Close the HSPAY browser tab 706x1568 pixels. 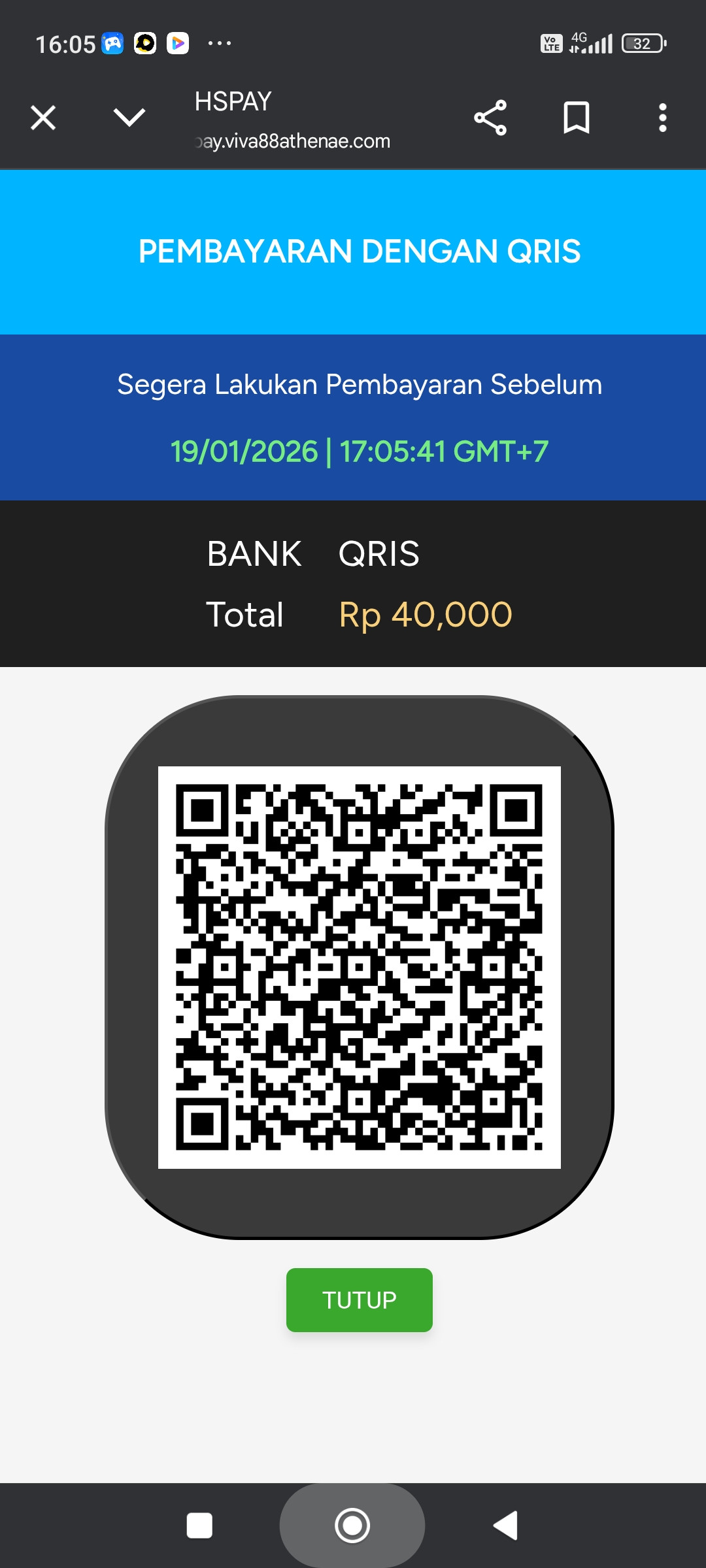43,118
